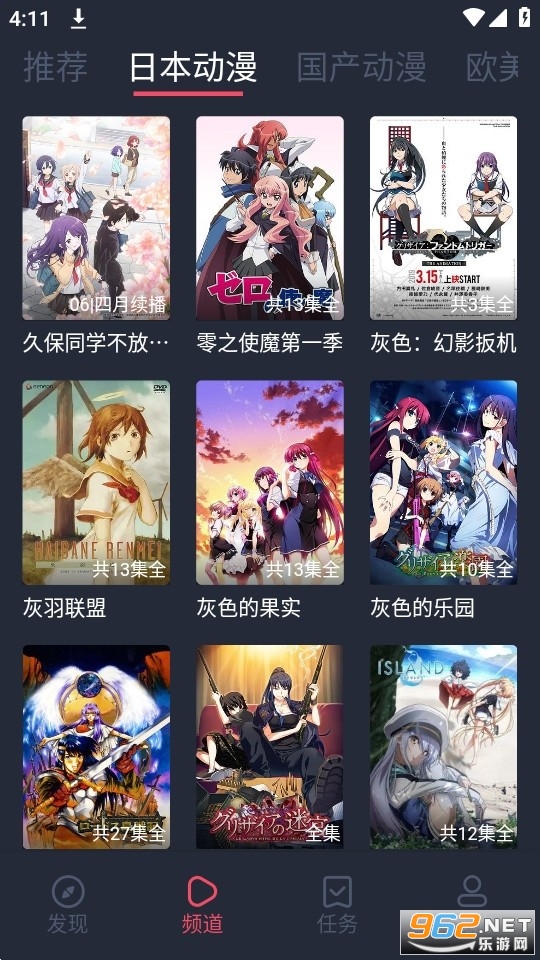
Task: Open the profile tab in bottom navigation
Action: (x=472, y=891)
